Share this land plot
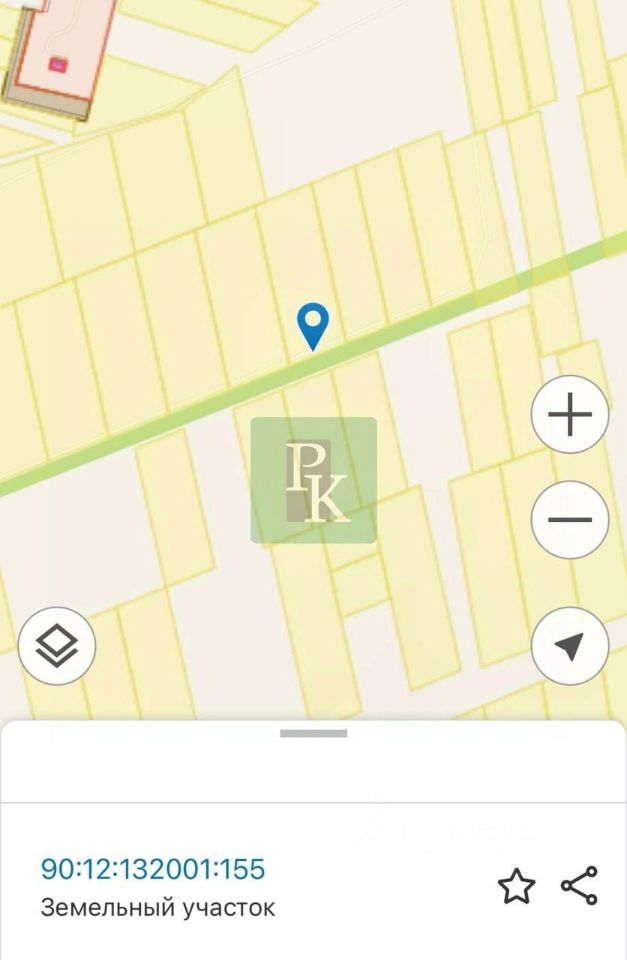The image size is (627, 960). [x=579, y=886]
